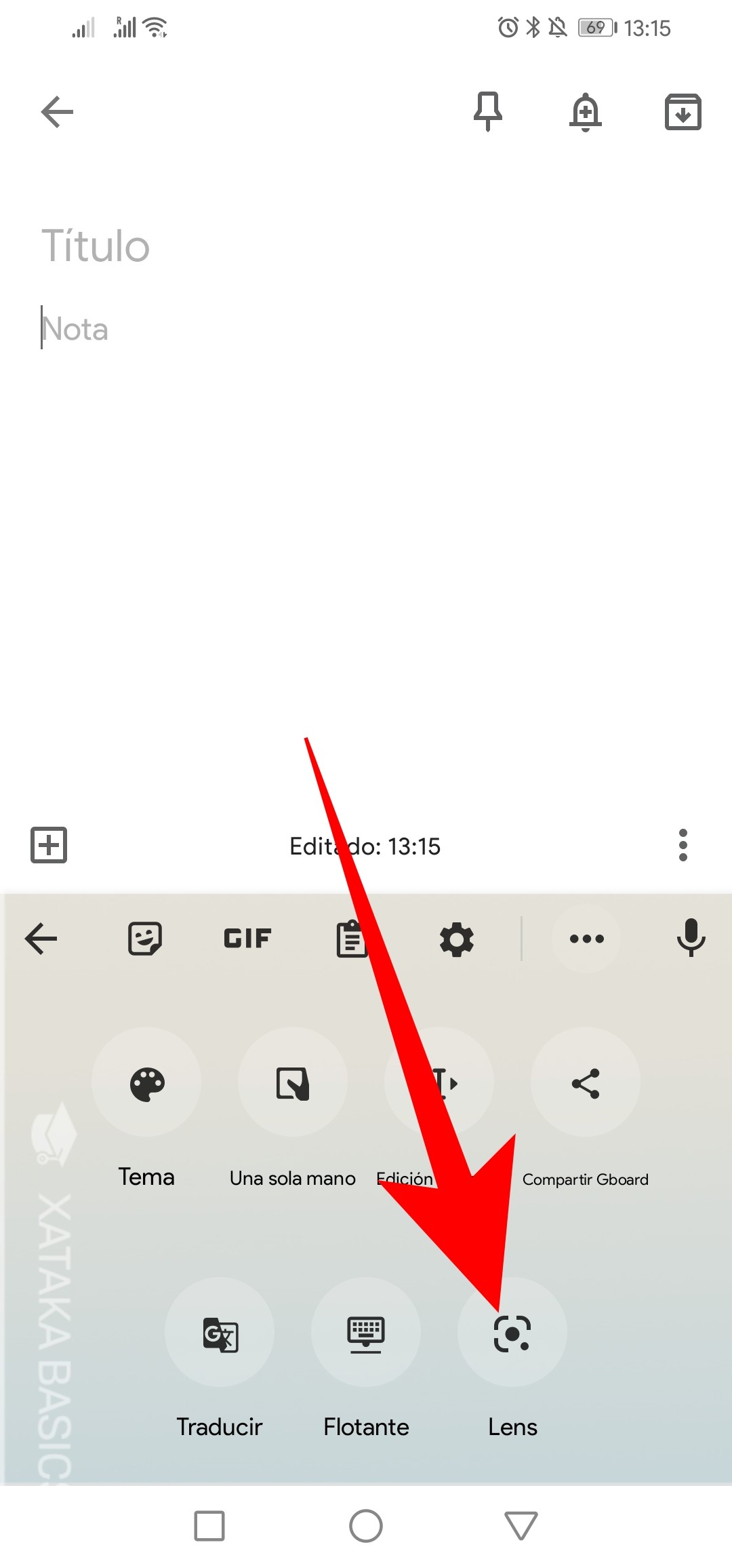Pin the note in Google Keep

(489, 112)
